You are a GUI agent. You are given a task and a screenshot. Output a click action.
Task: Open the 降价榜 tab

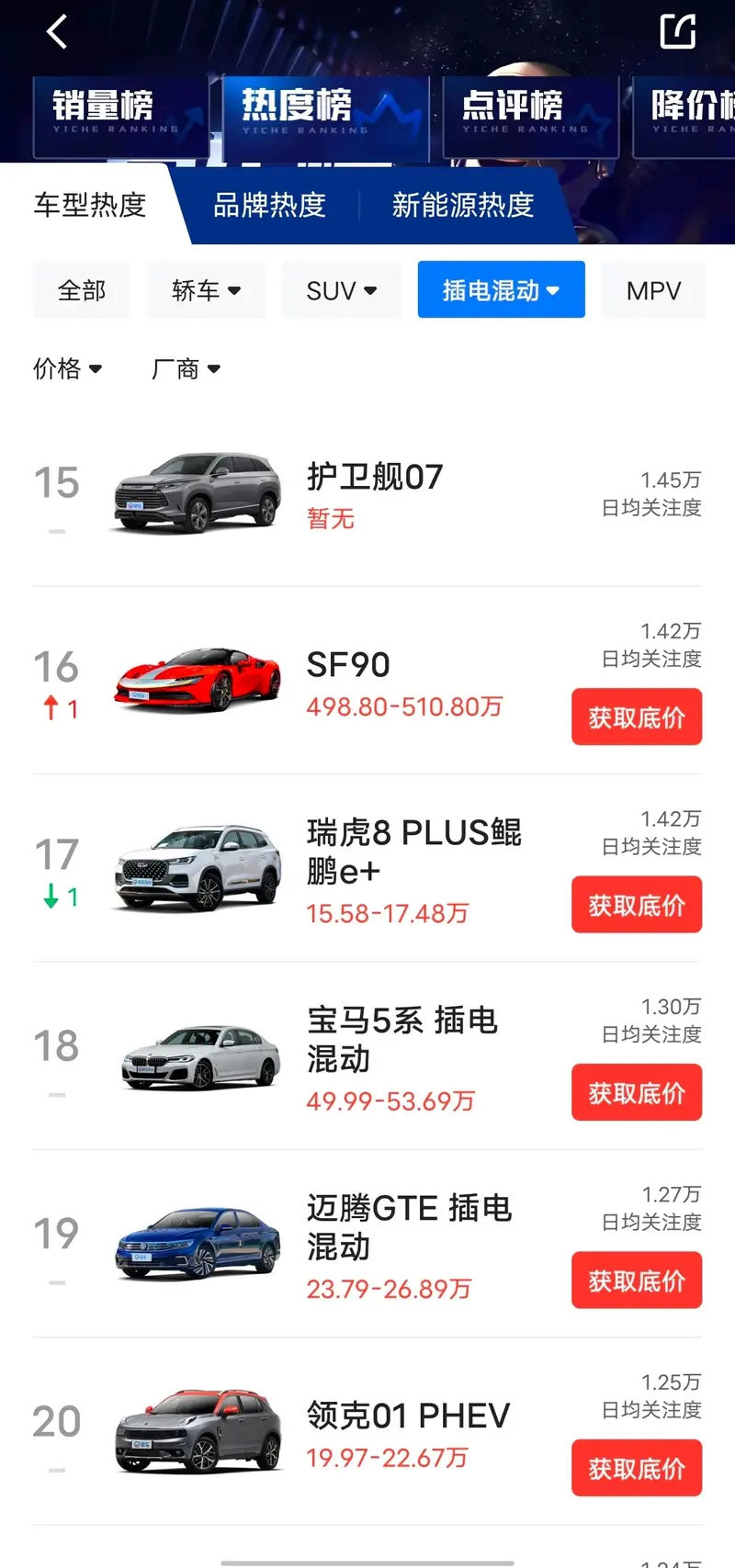pyautogui.click(x=687, y=116)
